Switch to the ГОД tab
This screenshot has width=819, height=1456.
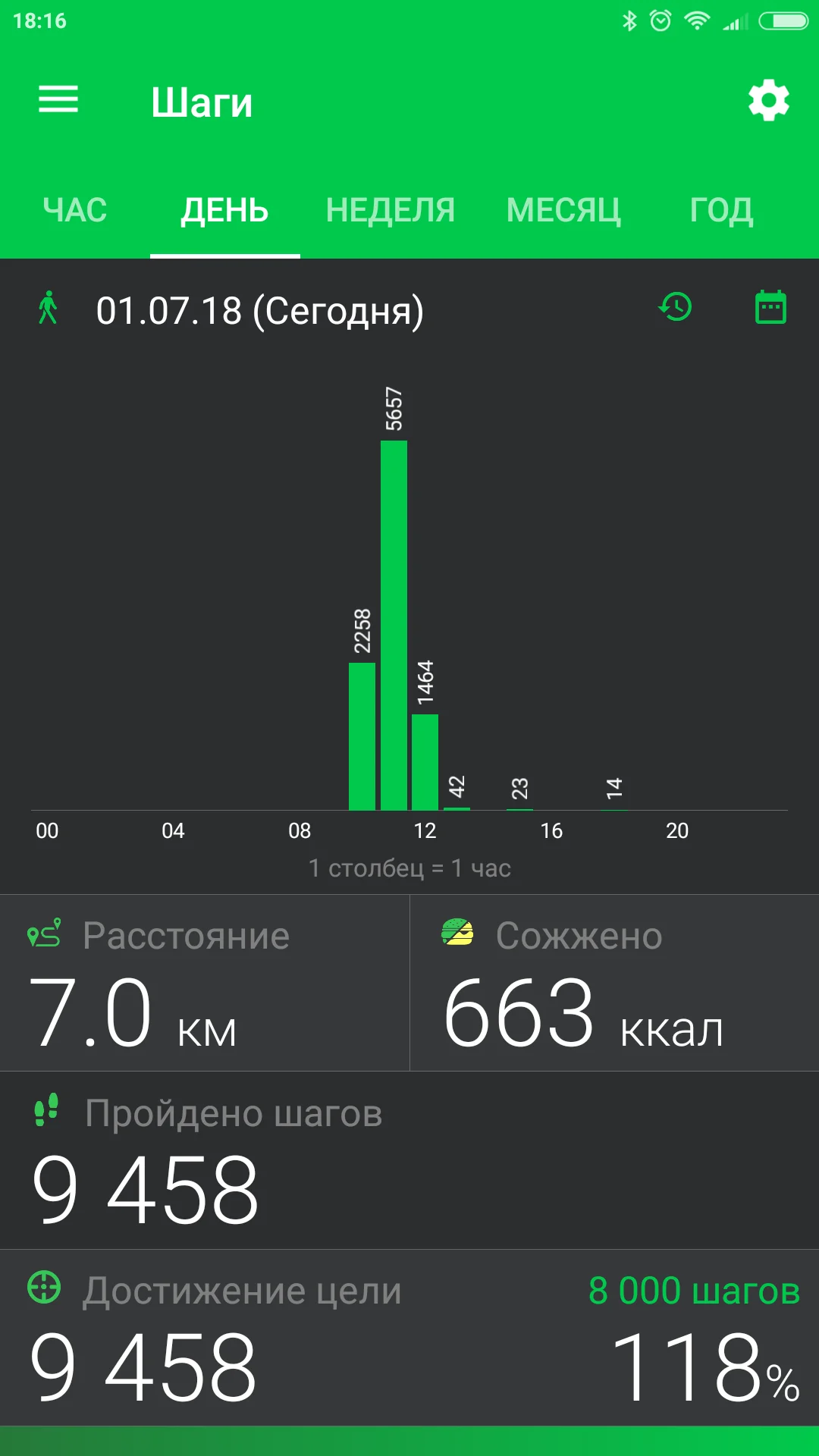[721, 210]
